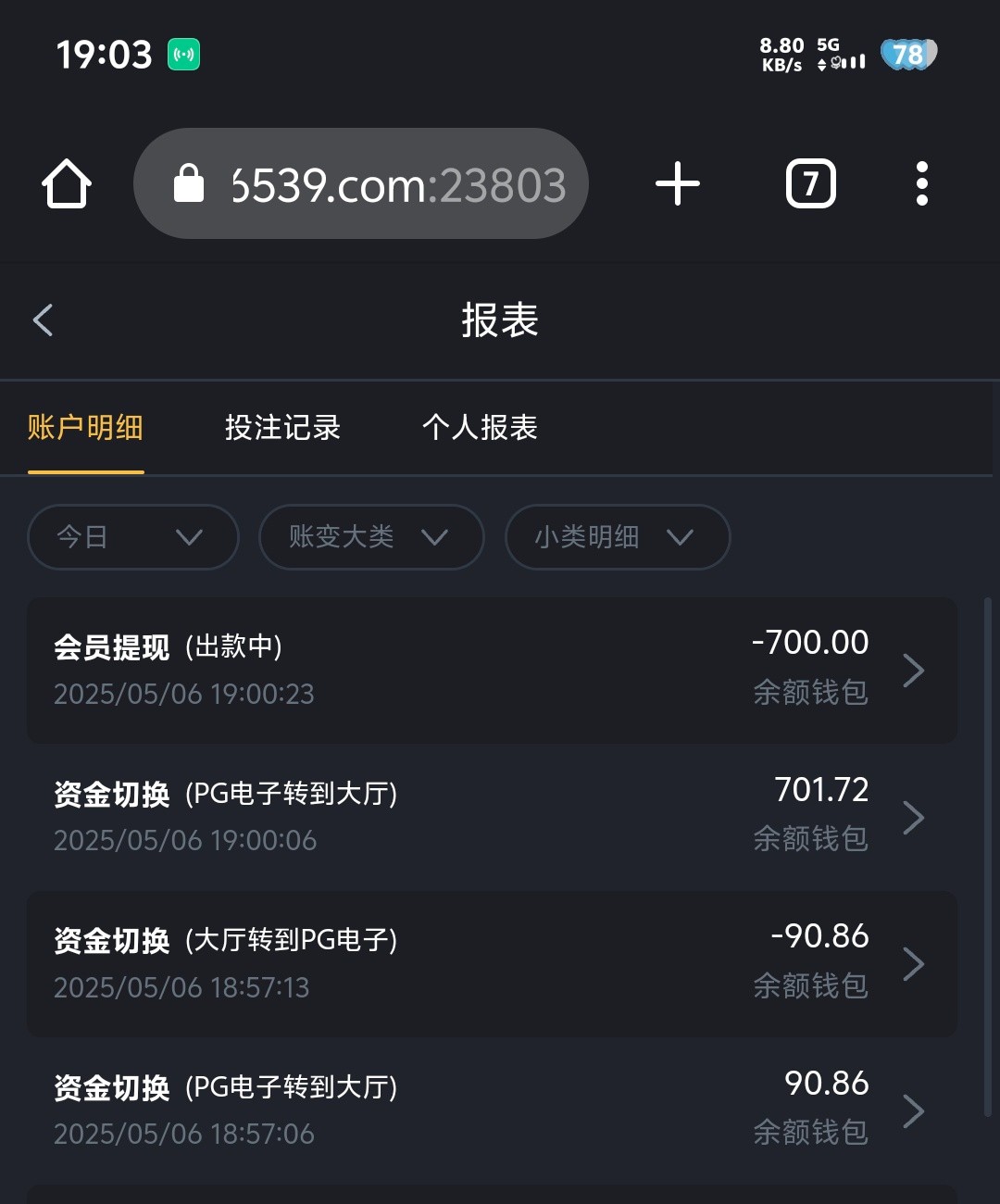1000x1204 pixels.
Task: Go to the browser home page
Action: coord(67,183)
